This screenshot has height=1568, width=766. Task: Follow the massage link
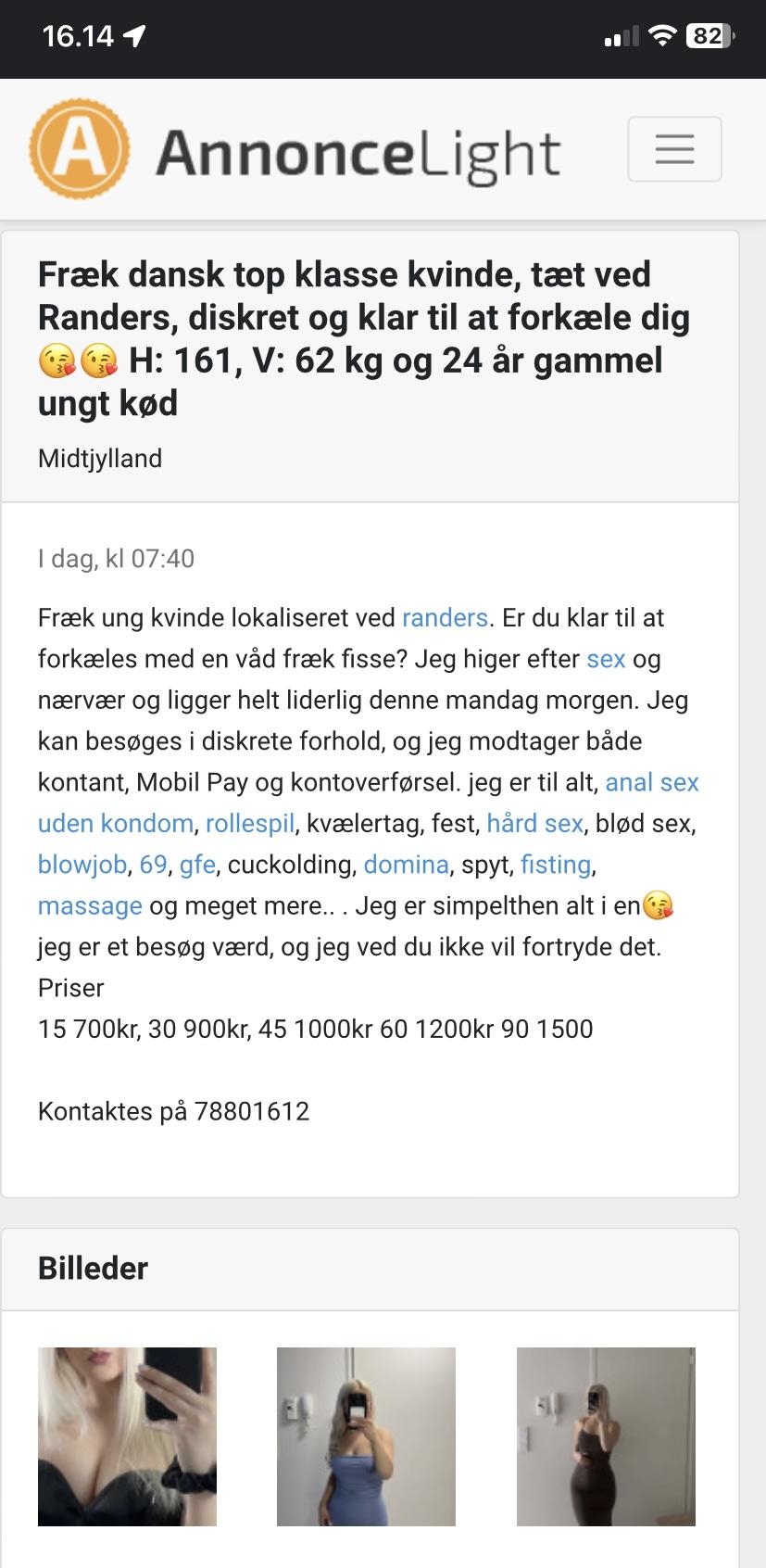(x=90, y=906)
